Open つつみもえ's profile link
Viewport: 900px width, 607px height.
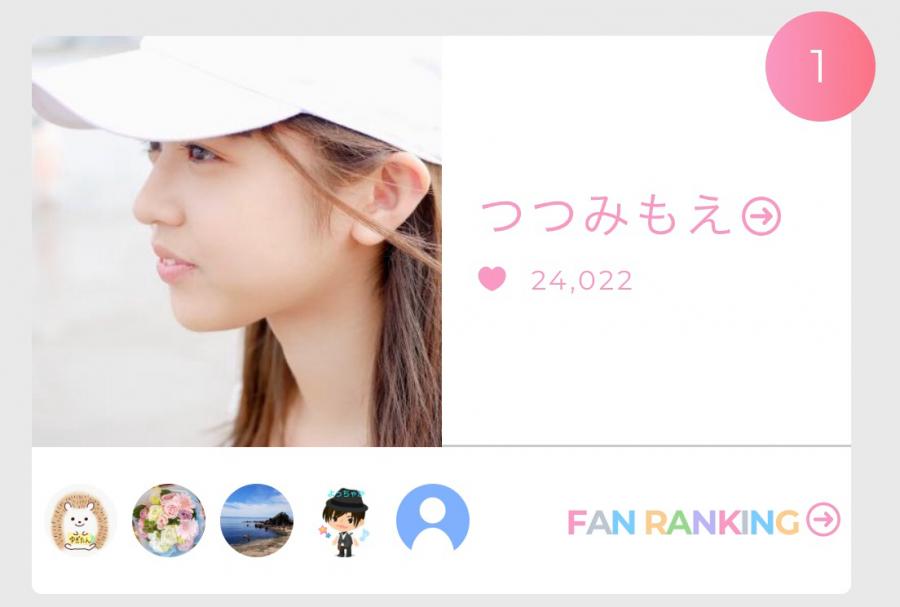tap(630, 217)
